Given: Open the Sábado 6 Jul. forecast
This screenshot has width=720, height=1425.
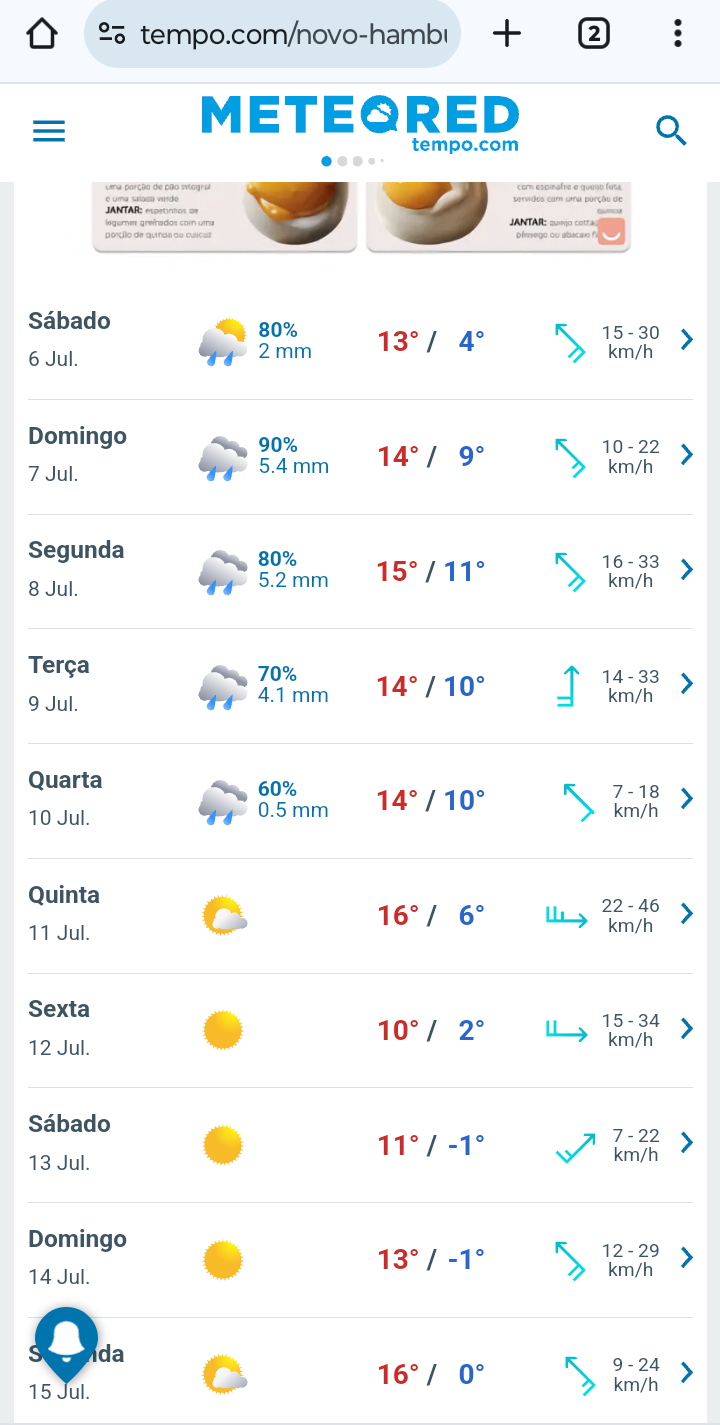Looking at the screenshot, I should point(360,342).
